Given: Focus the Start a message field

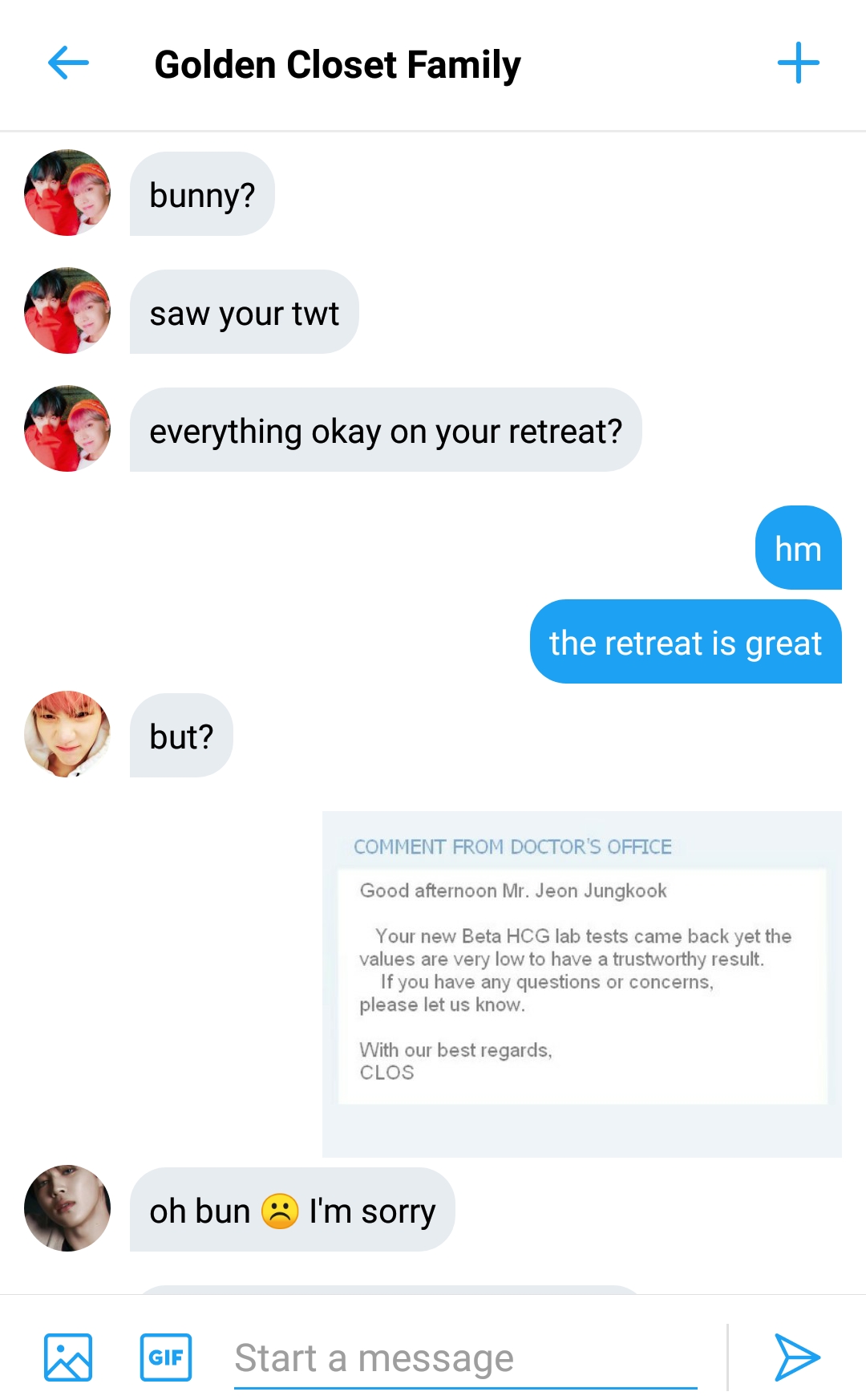Looking at the screenshot, I should pyautogui.click(x=465, y=1358).
